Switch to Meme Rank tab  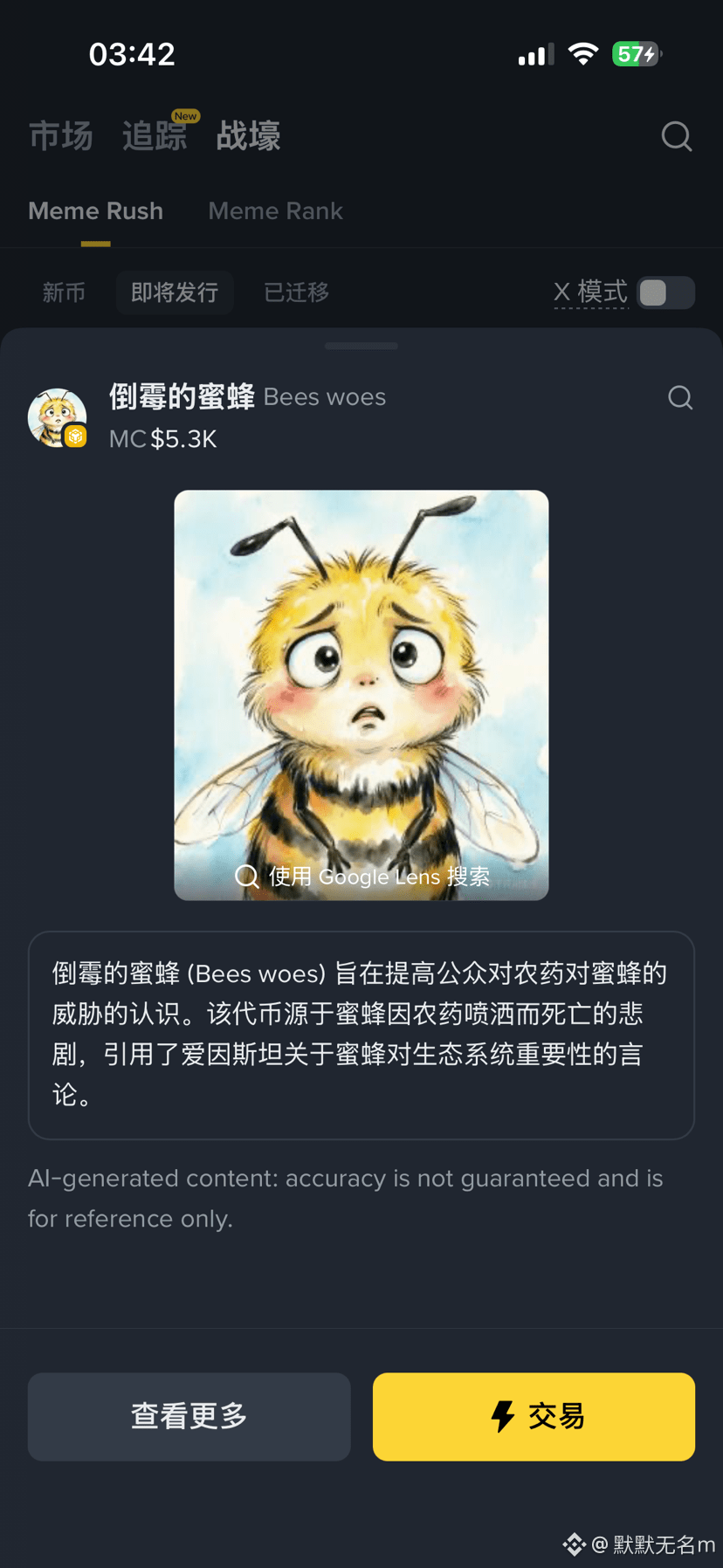[x=275, y=211]
